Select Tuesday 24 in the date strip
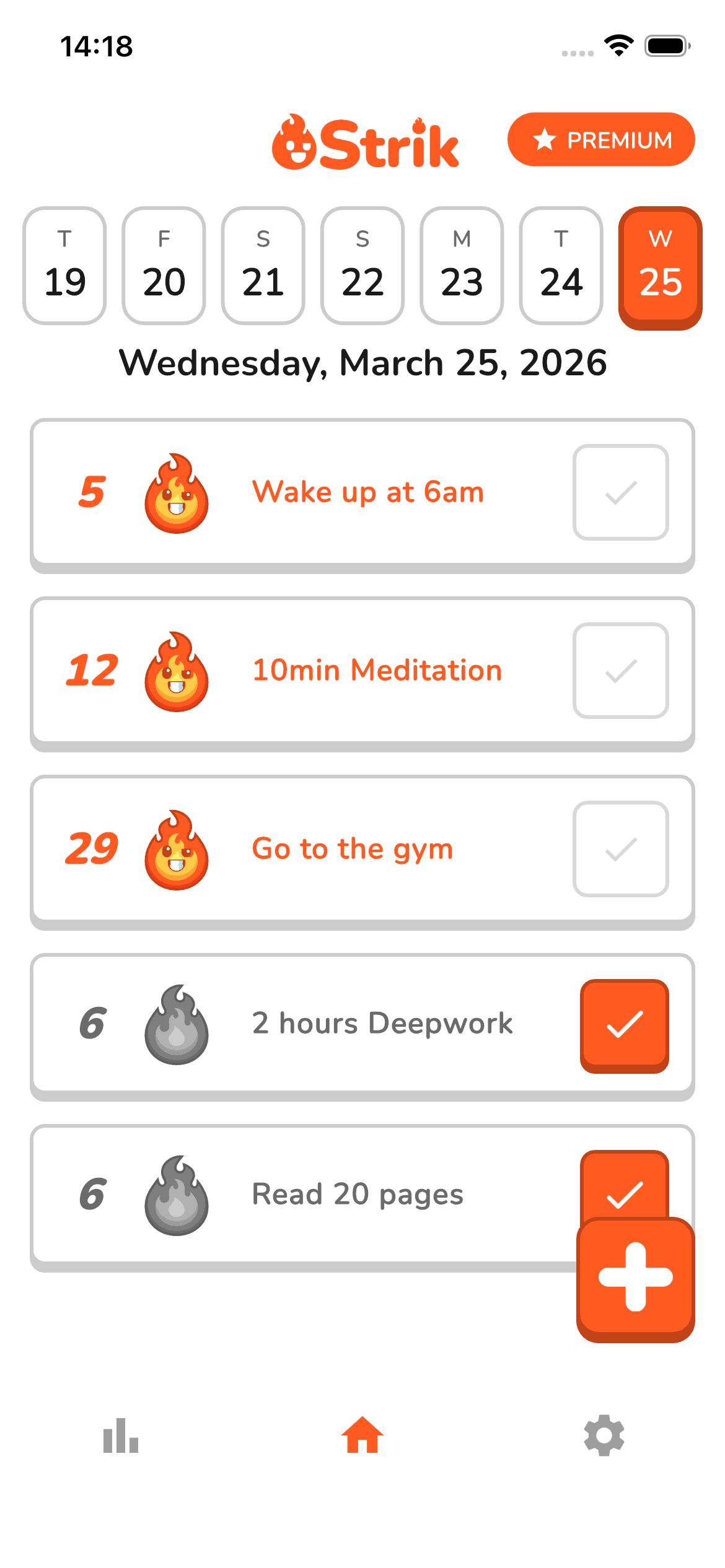 click(561, 265)
